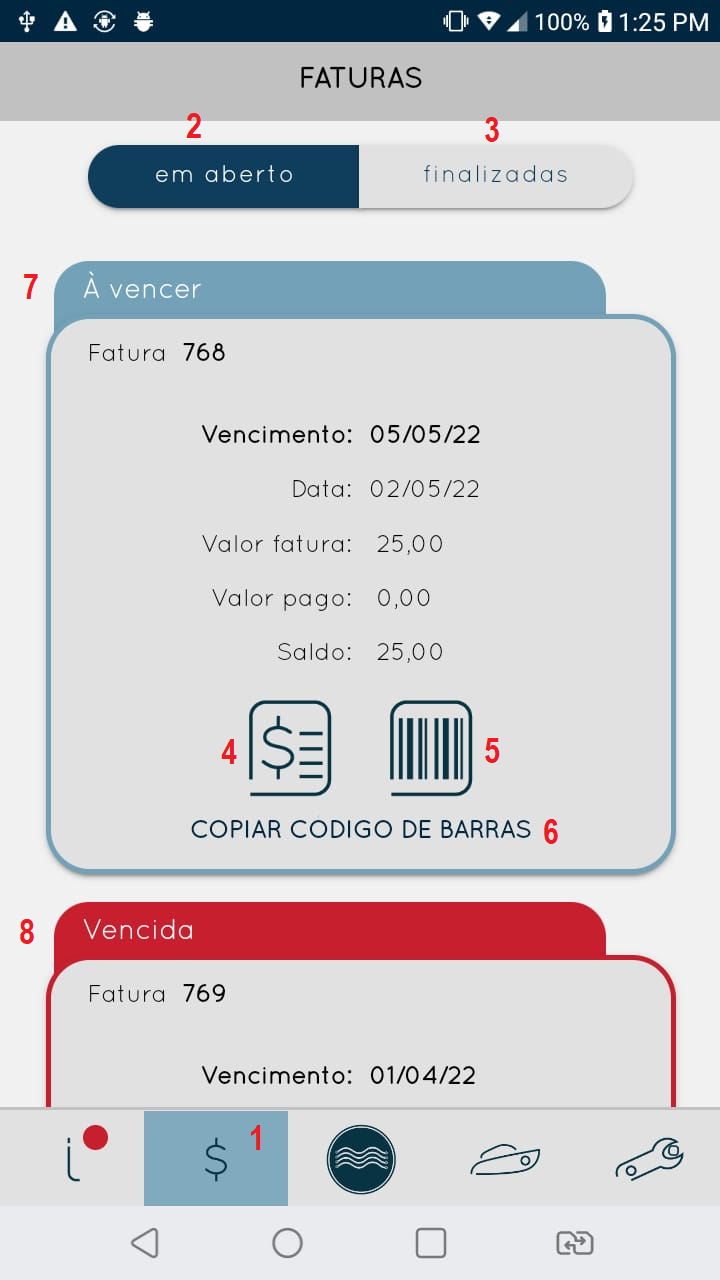The height and width of the screenshot is (1280, 720).
Task: Go back with the system back button
Action: click(x=145, y=1243)
